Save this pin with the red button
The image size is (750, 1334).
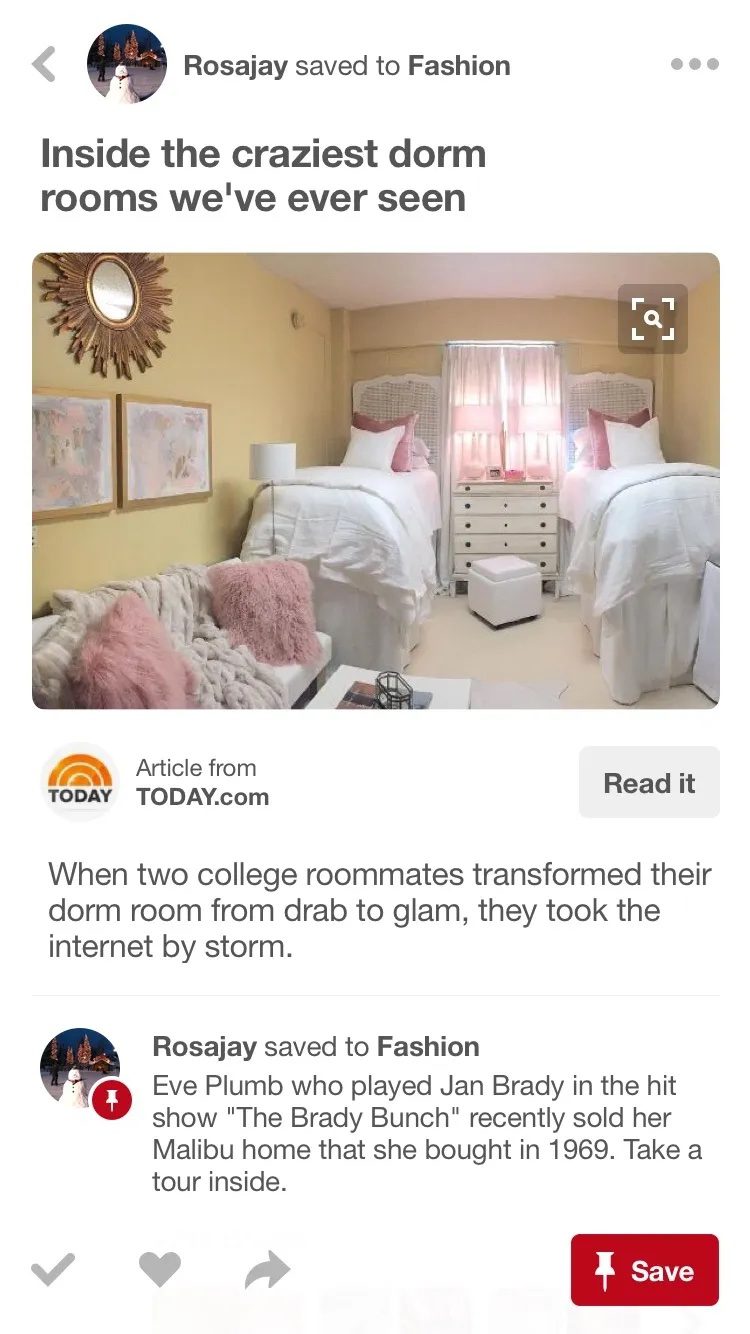645,1271
